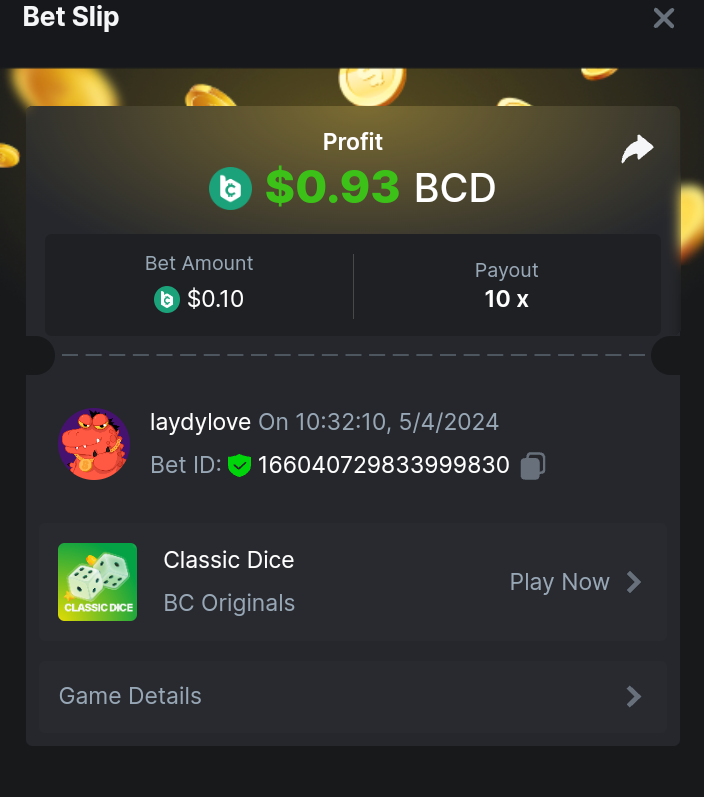The image size is (704, 797).
Task: Play Classic Dice now
Action: click(574, 582)
